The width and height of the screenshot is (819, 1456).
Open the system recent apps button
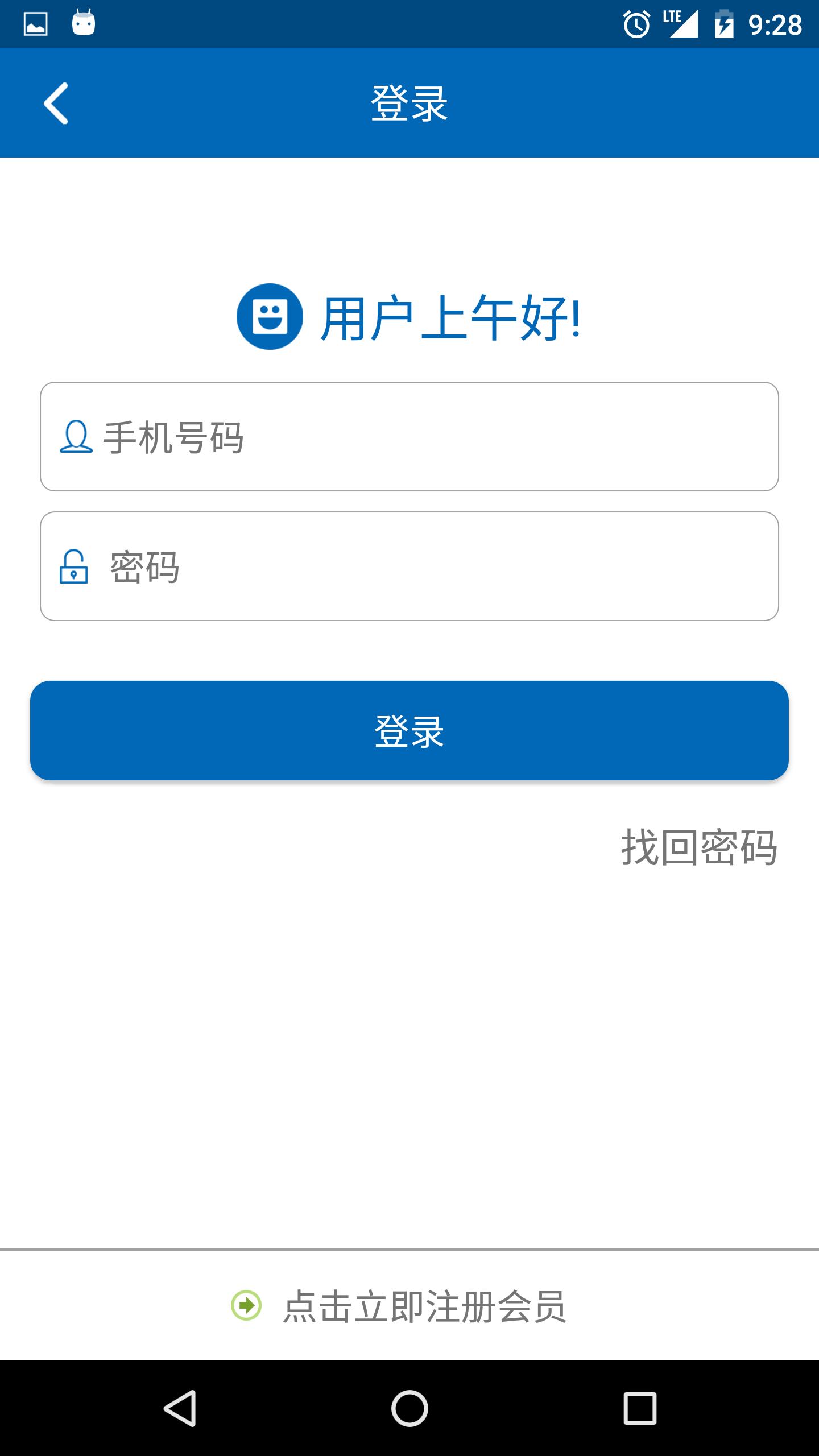coord(640,1408)
